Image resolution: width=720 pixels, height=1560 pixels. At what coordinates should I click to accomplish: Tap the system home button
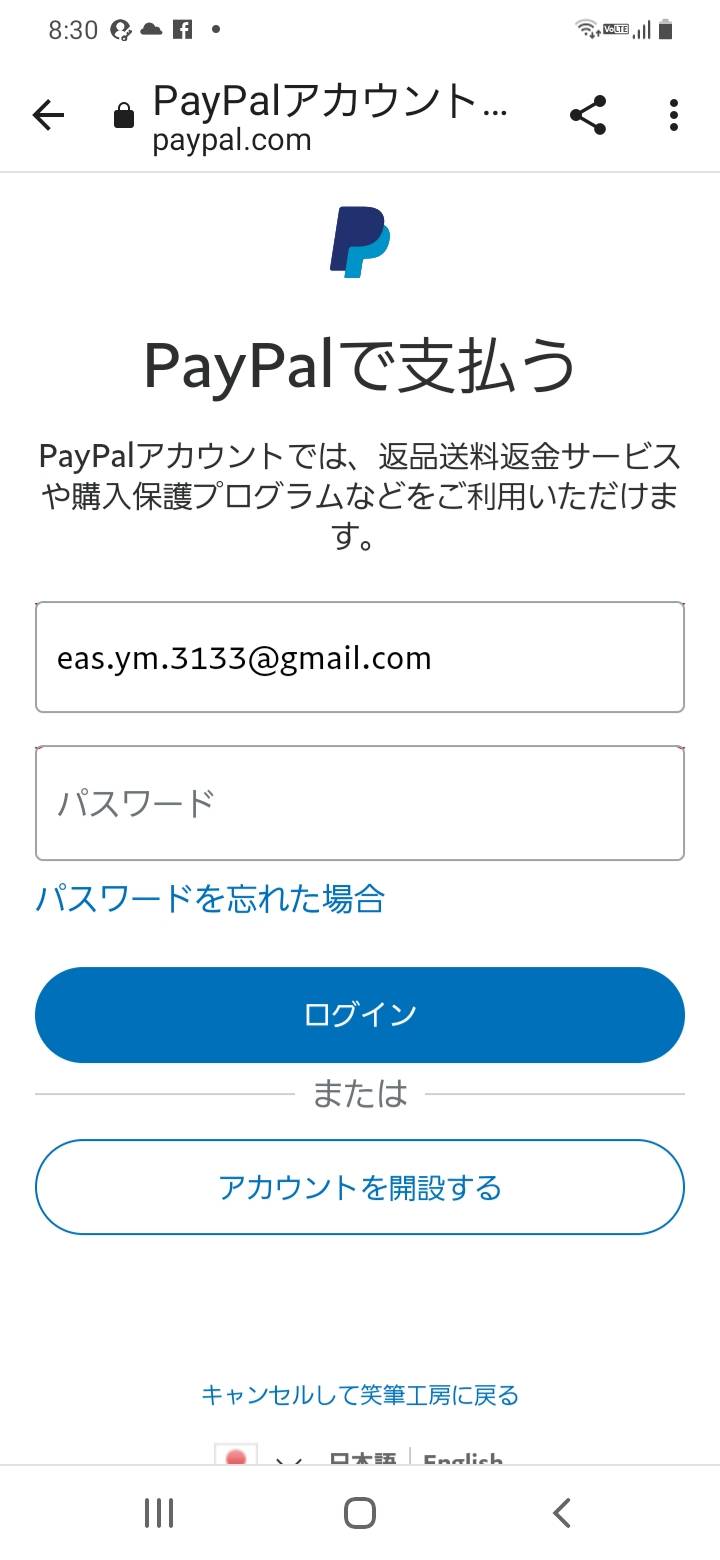pos(360,1513)
